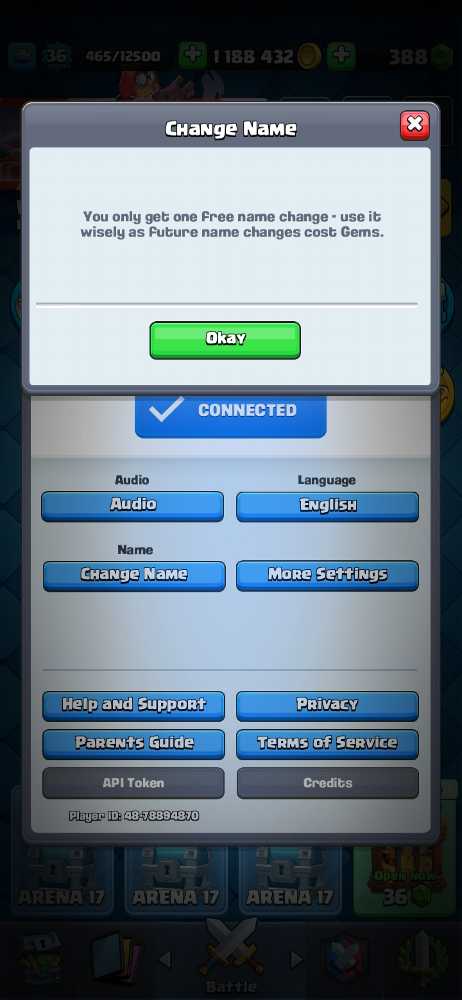Tap the Connected account button
Screen dimensions: 462x1000
pyautogui.click(x=230, y=415)
